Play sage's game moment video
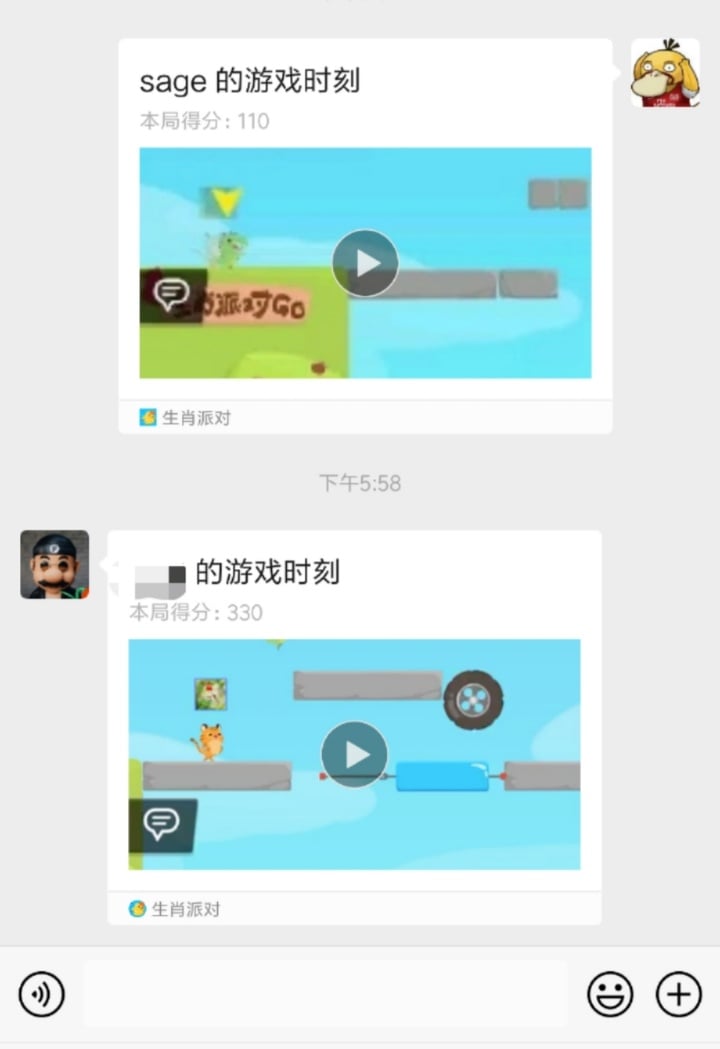Image resolution: width=720 pixels, height=1049 pixels. 365,263
